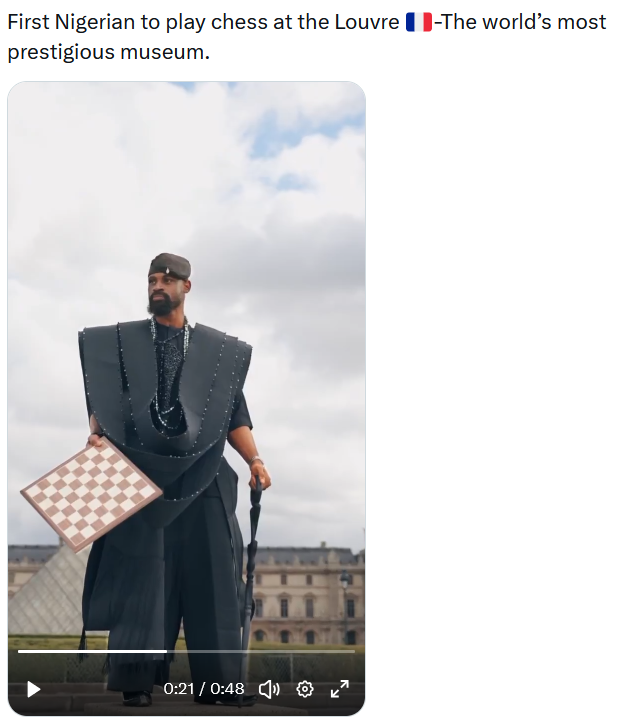The height and width of the screenshot is (722, 617).
Task: Mute the video sound
Action: (269, 689)
